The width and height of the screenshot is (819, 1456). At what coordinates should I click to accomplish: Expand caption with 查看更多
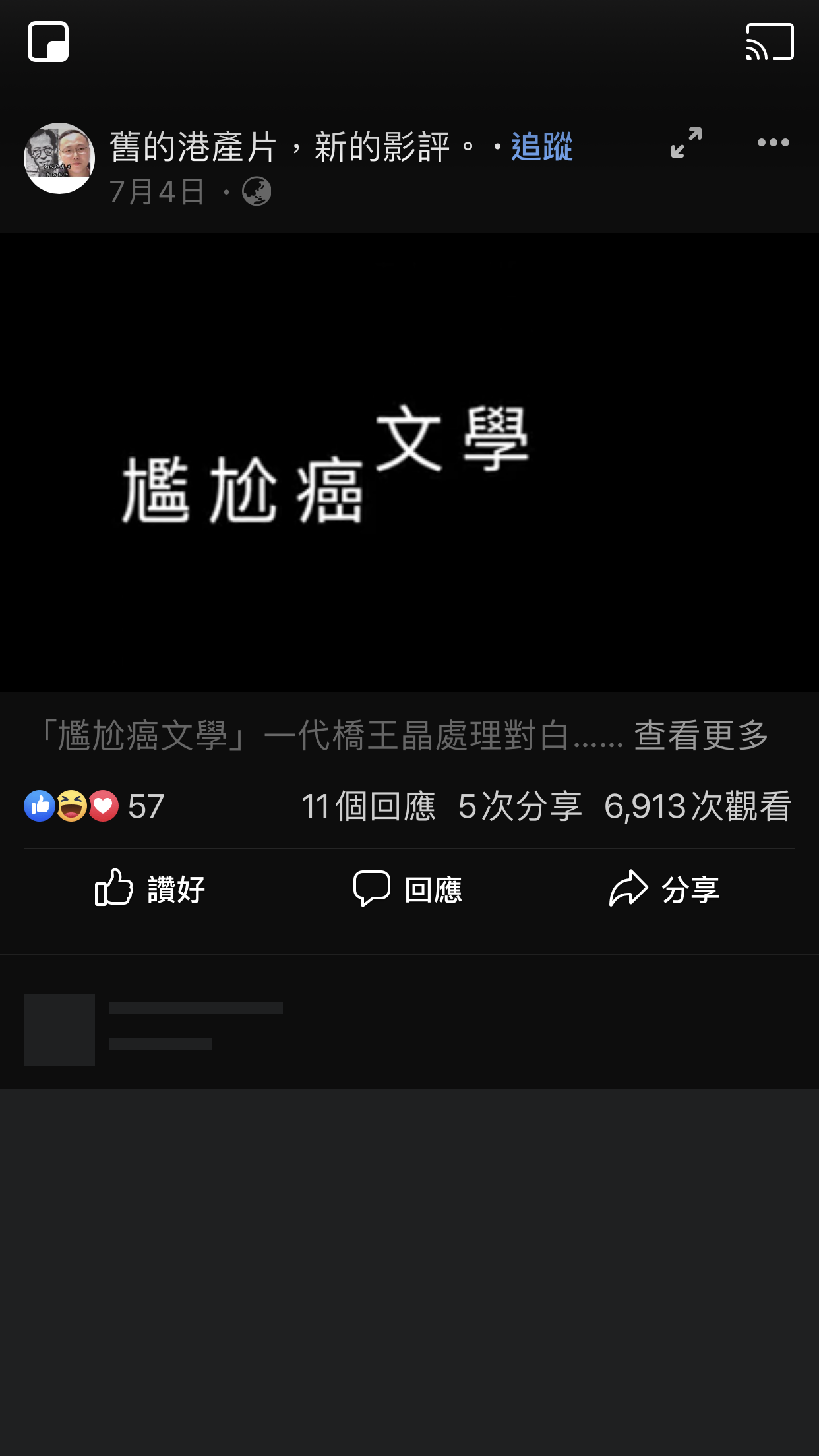701,735
